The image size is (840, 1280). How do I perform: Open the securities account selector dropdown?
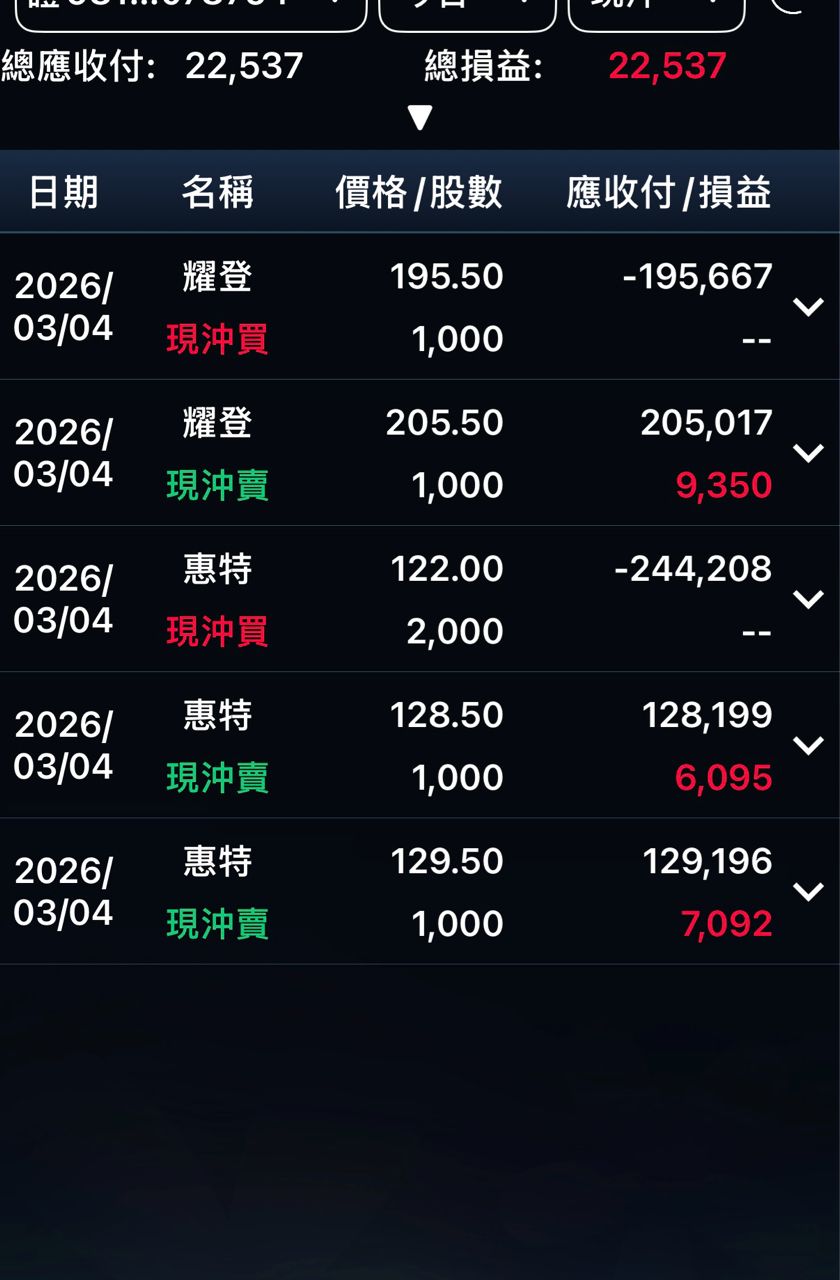190,10
